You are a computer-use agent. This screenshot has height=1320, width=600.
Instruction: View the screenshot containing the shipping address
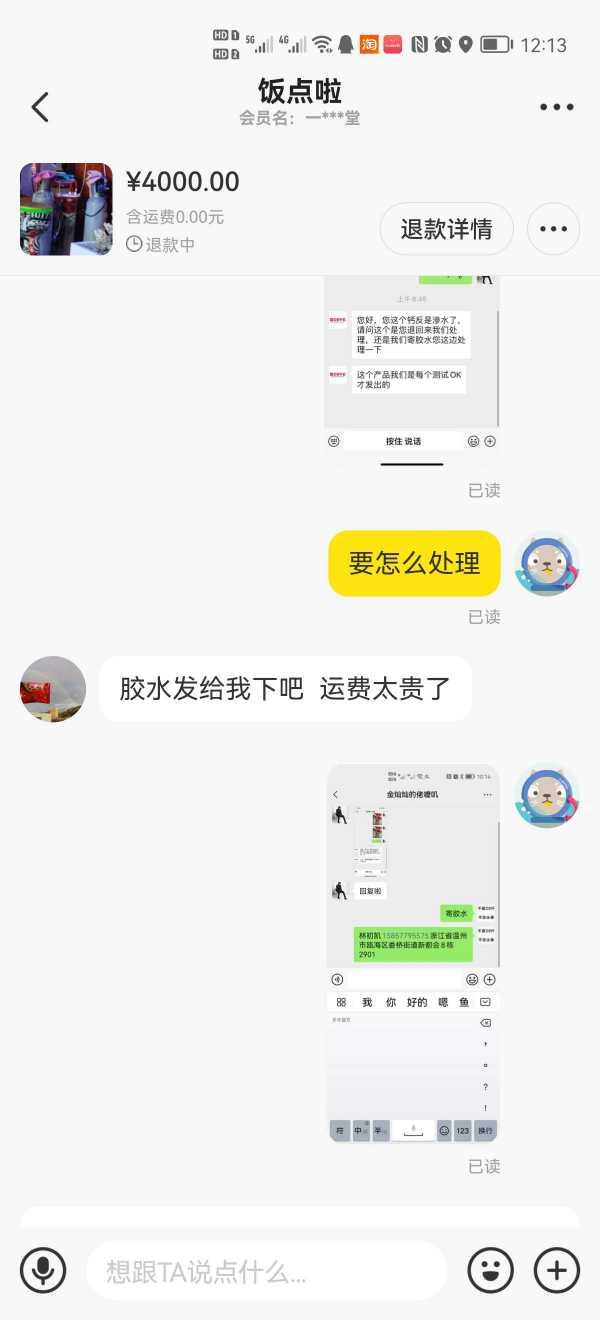412,953
